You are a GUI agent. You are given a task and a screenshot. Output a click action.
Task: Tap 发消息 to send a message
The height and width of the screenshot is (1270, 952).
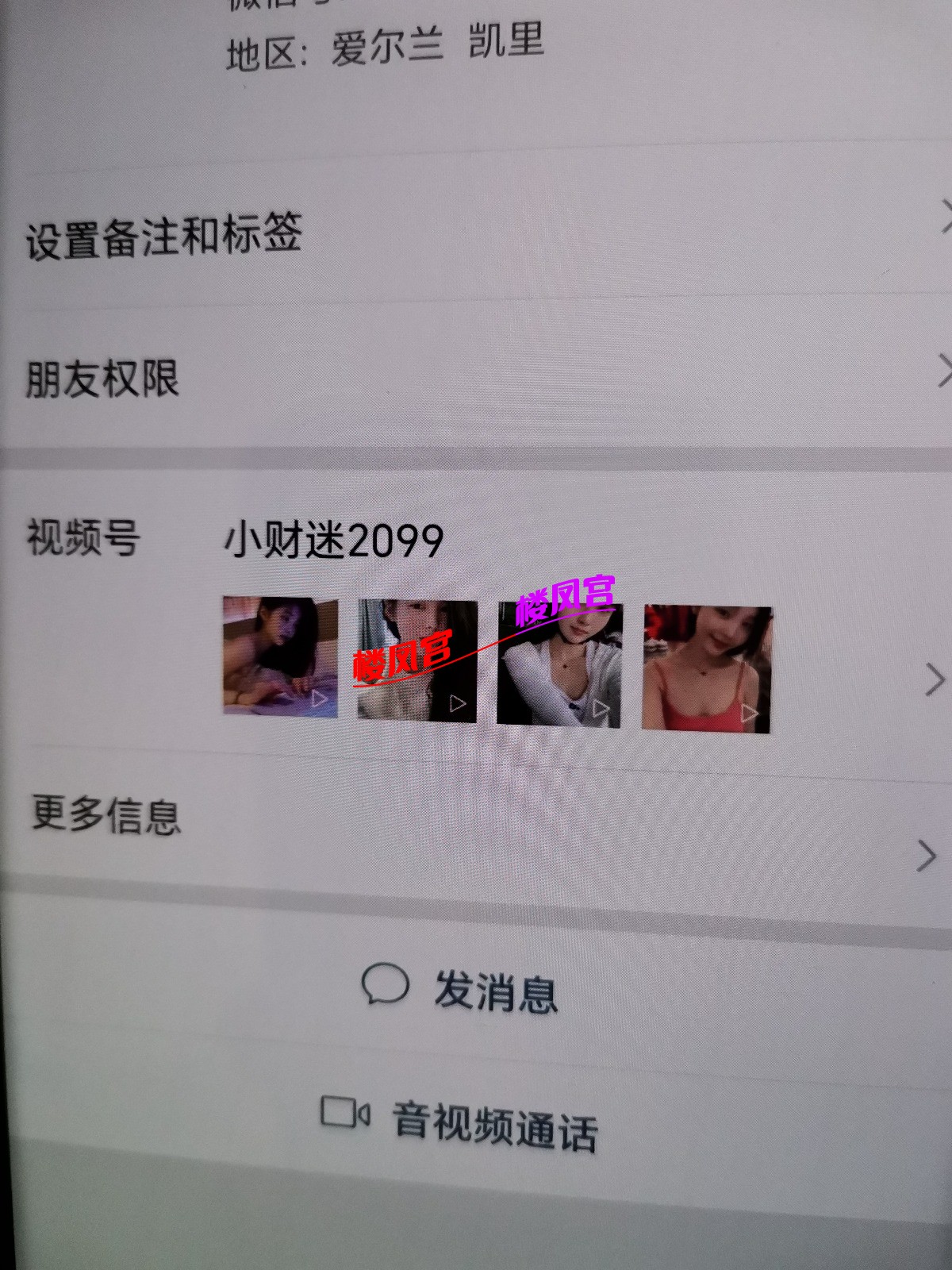point(462,989)
